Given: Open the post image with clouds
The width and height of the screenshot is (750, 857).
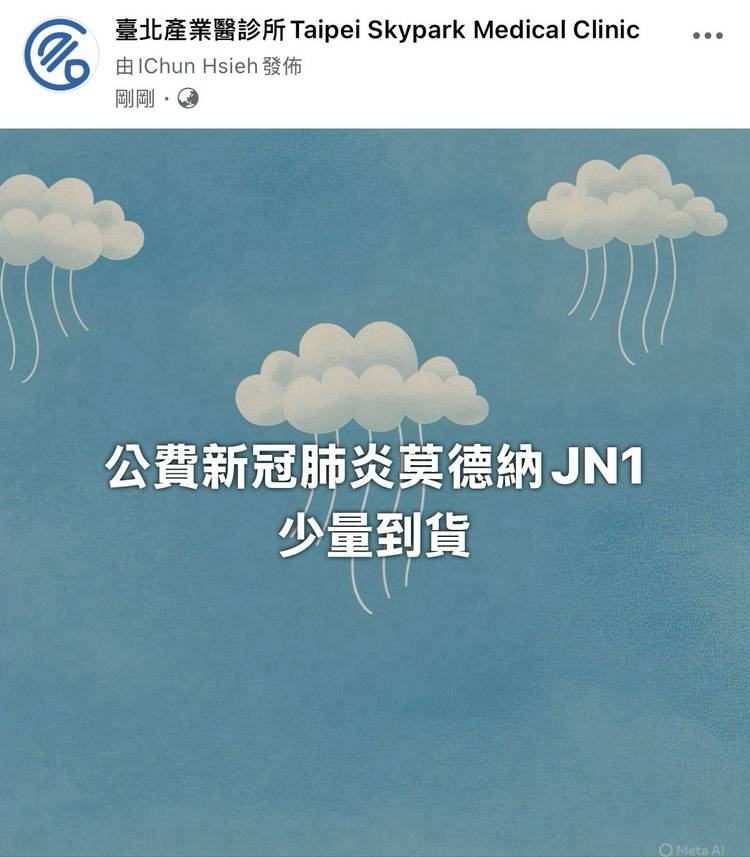Looking at the screenshot, I should [375, 490].
